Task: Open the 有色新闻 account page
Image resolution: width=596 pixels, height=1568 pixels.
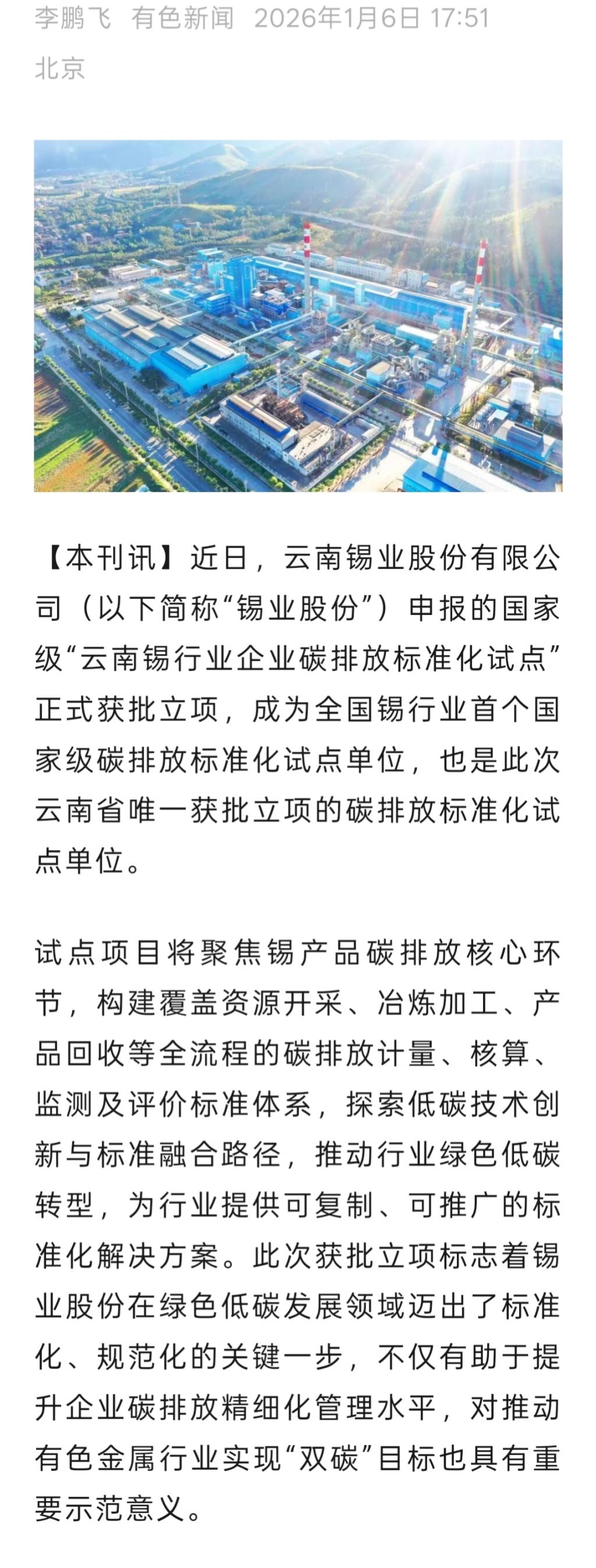Action: coord(182,18)
